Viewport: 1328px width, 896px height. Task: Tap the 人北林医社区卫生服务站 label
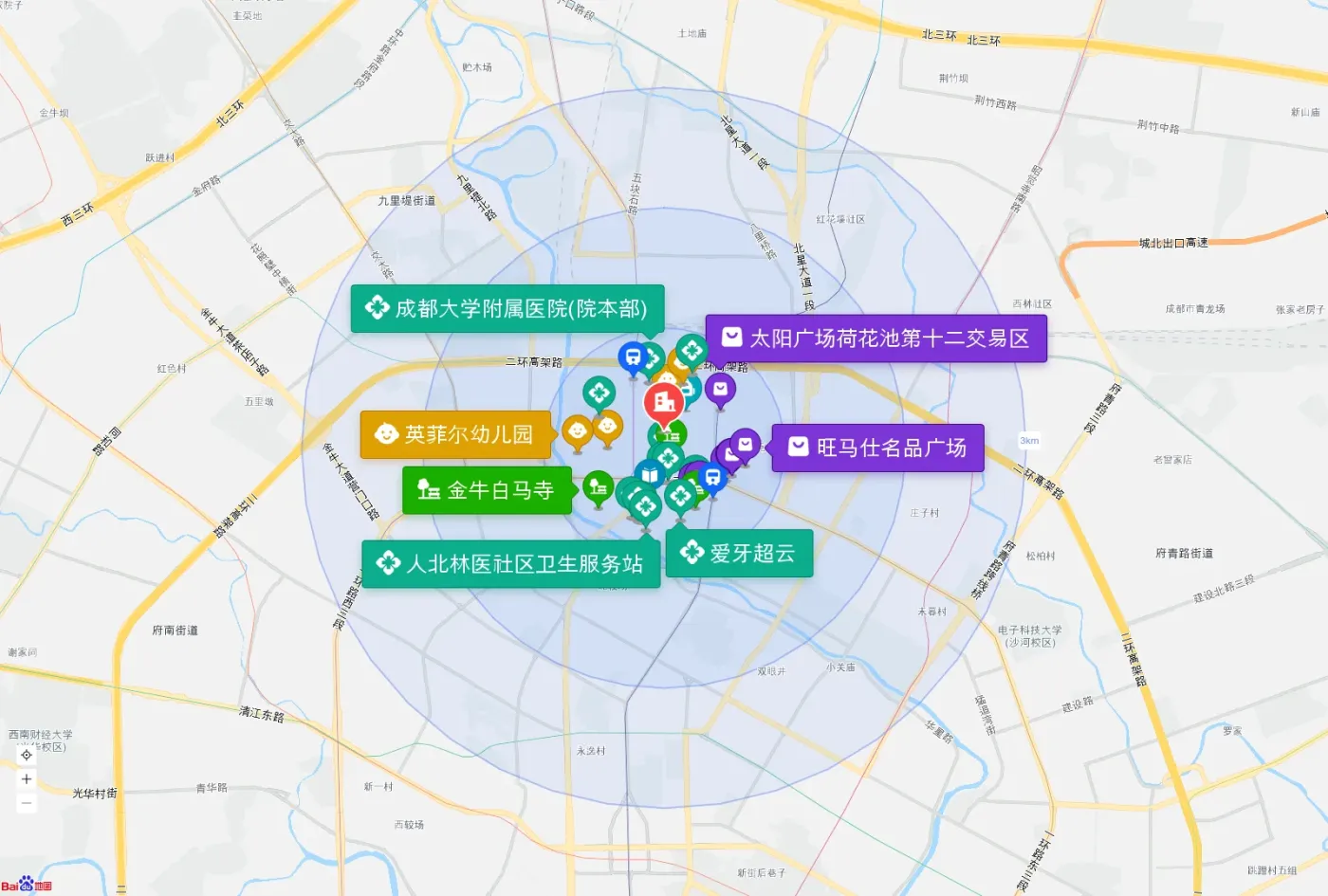point(510,564)
